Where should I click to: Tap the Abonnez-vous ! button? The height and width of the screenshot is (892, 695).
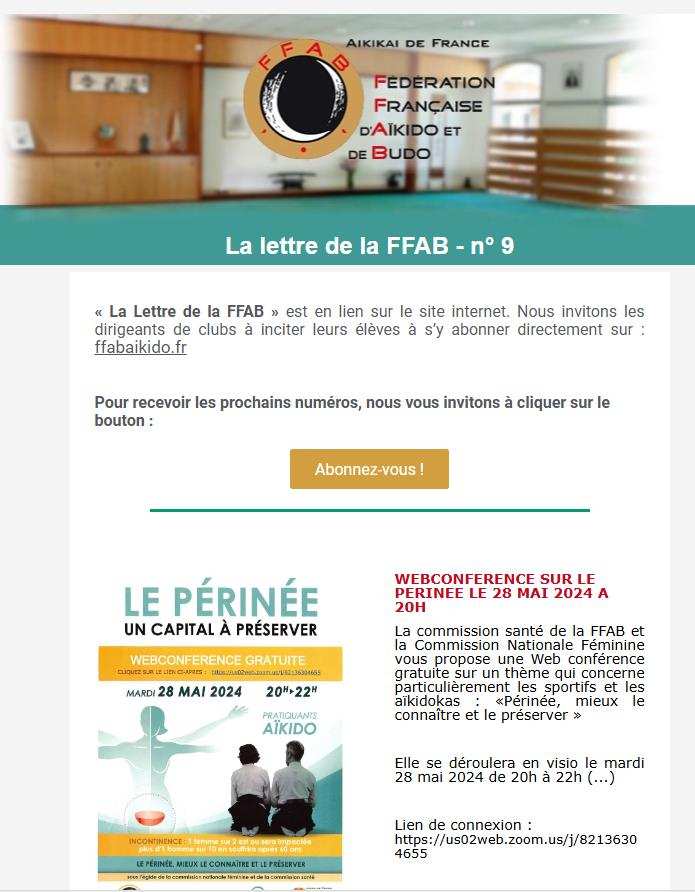coord(369,469)
